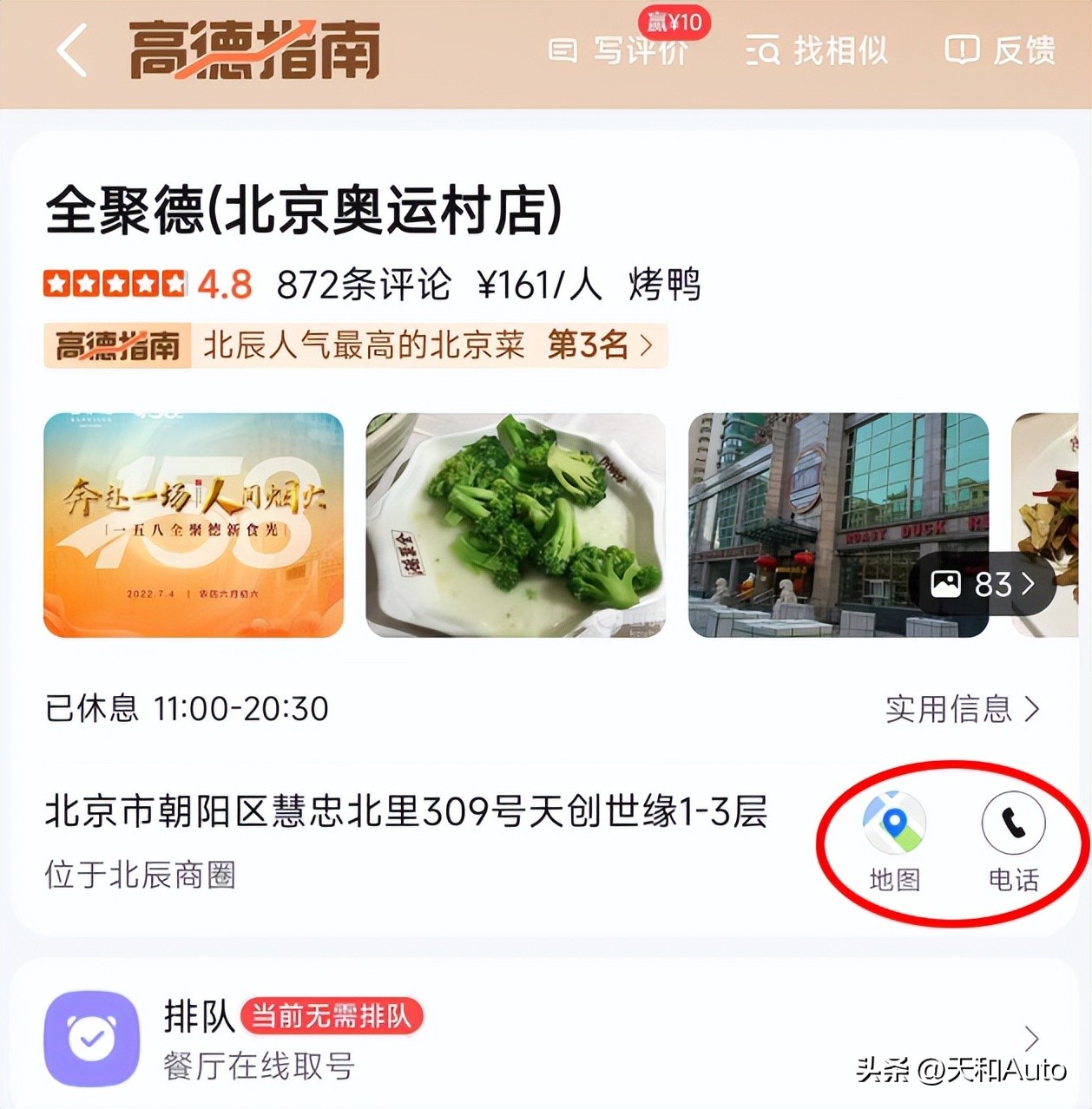Expand the queue section via right chevron
1092x1109 pixels.
1031,1039
